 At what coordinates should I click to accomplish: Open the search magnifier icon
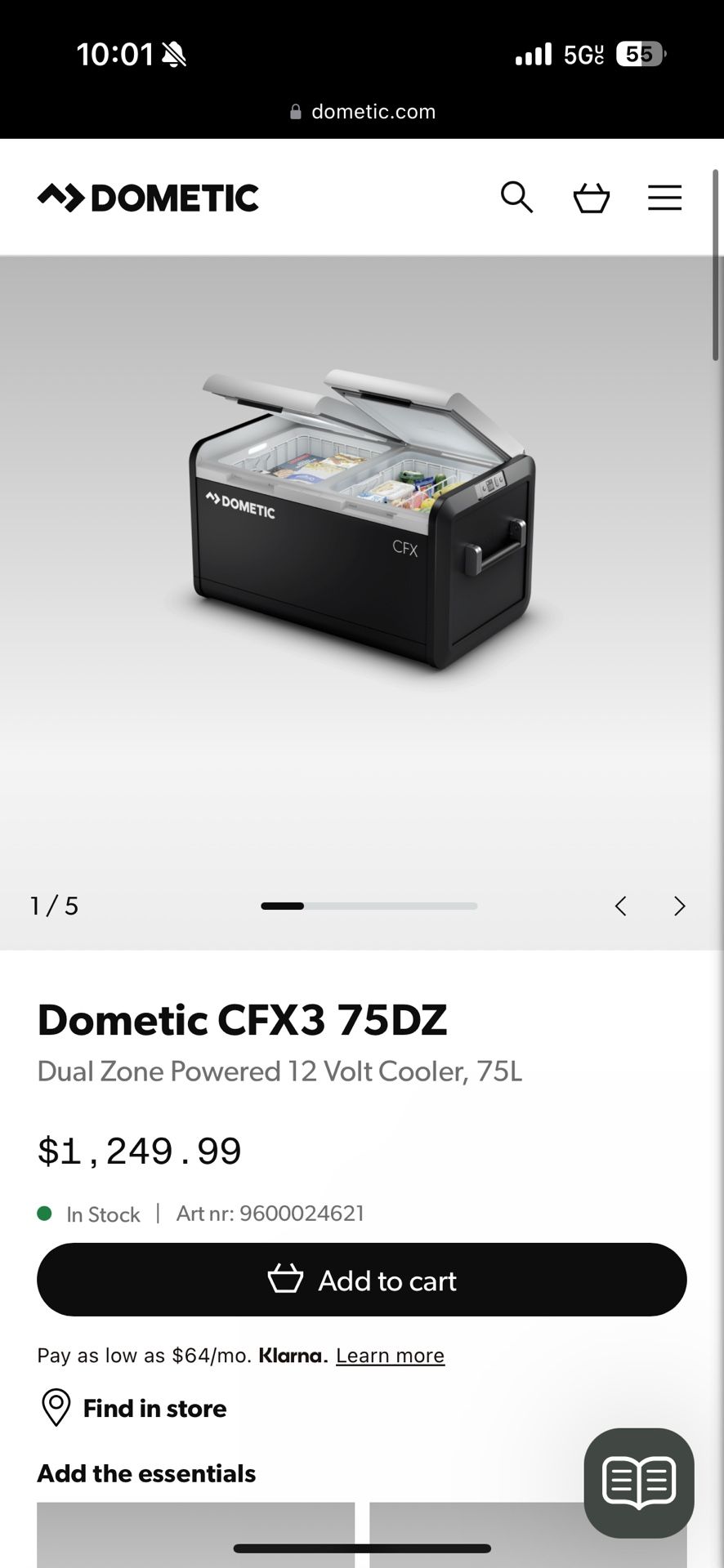coord(516,198)
